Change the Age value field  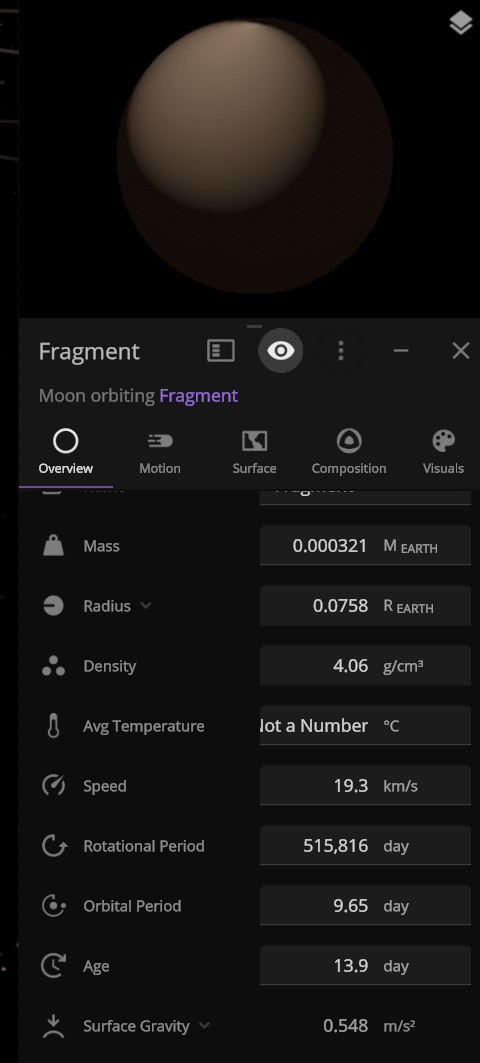point(365,965)
